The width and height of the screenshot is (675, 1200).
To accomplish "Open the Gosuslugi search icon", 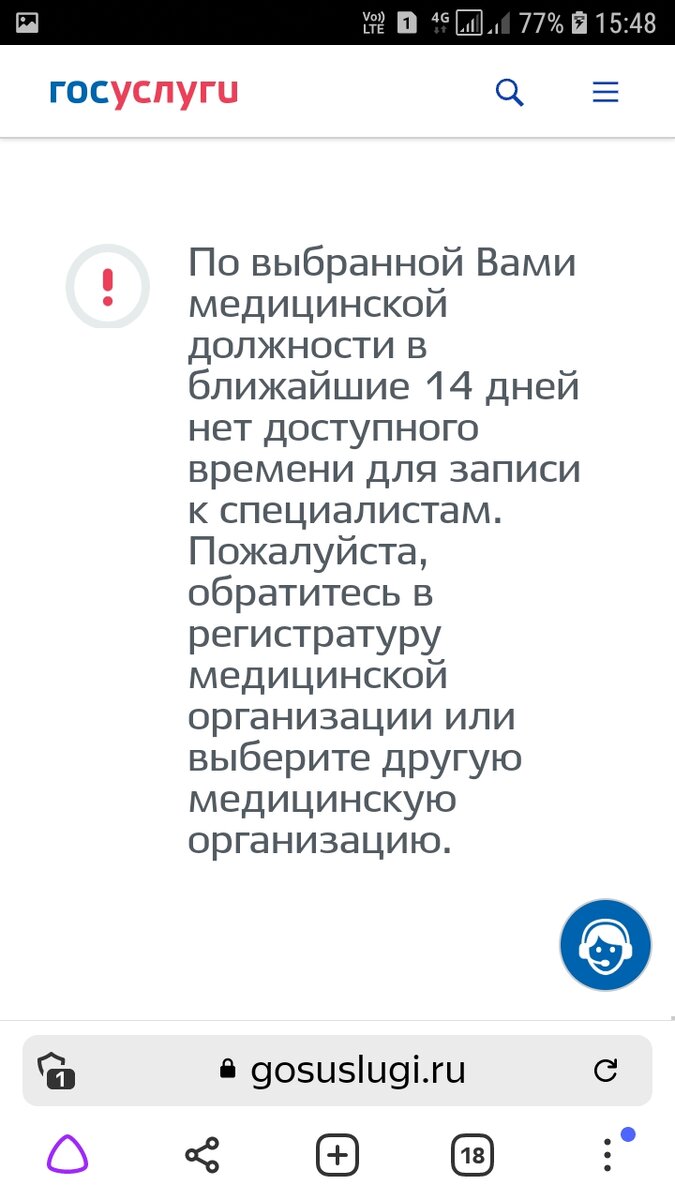I will (510, 93).
